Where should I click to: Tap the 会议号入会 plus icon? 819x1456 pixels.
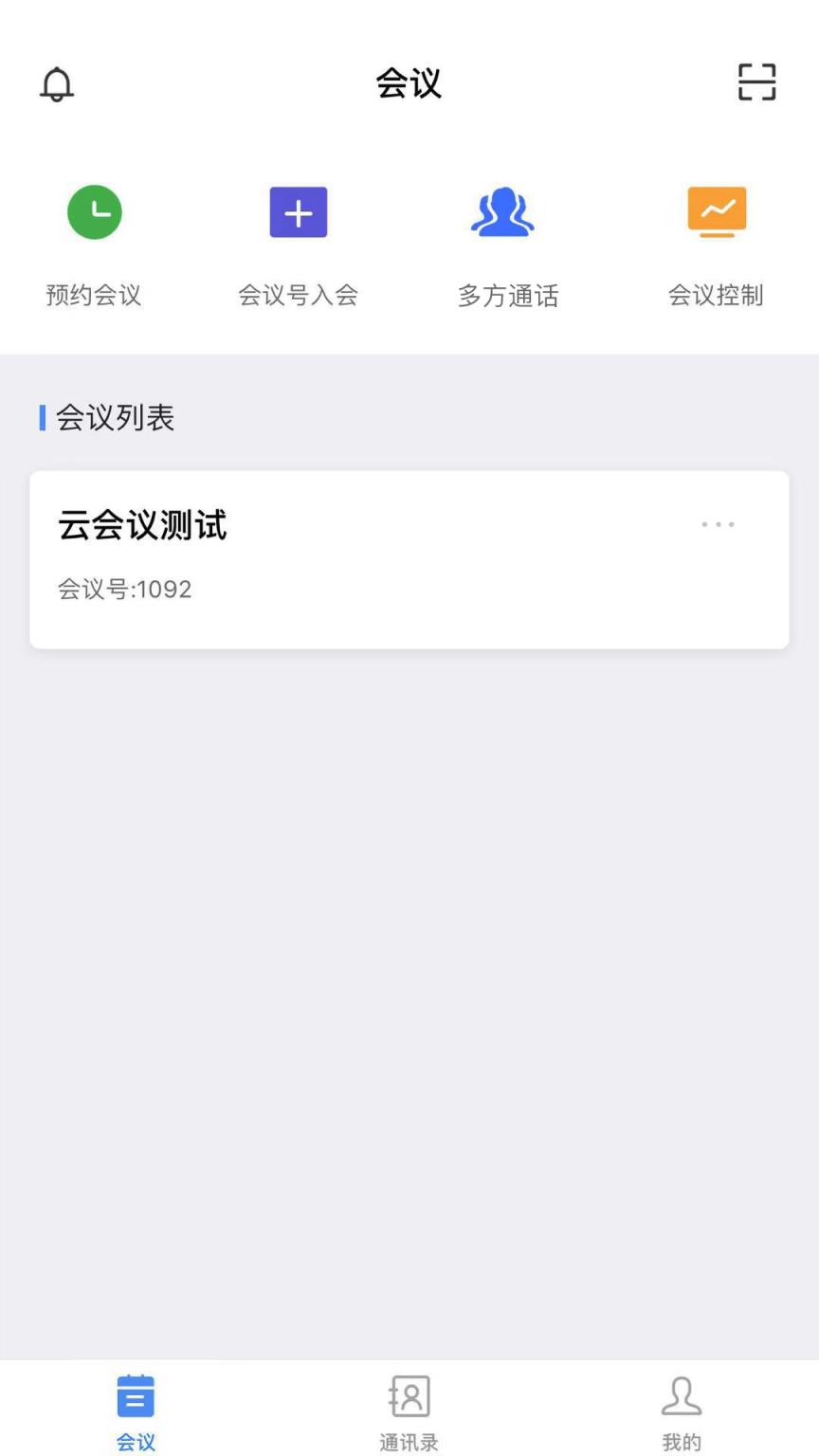pos(299,211)
